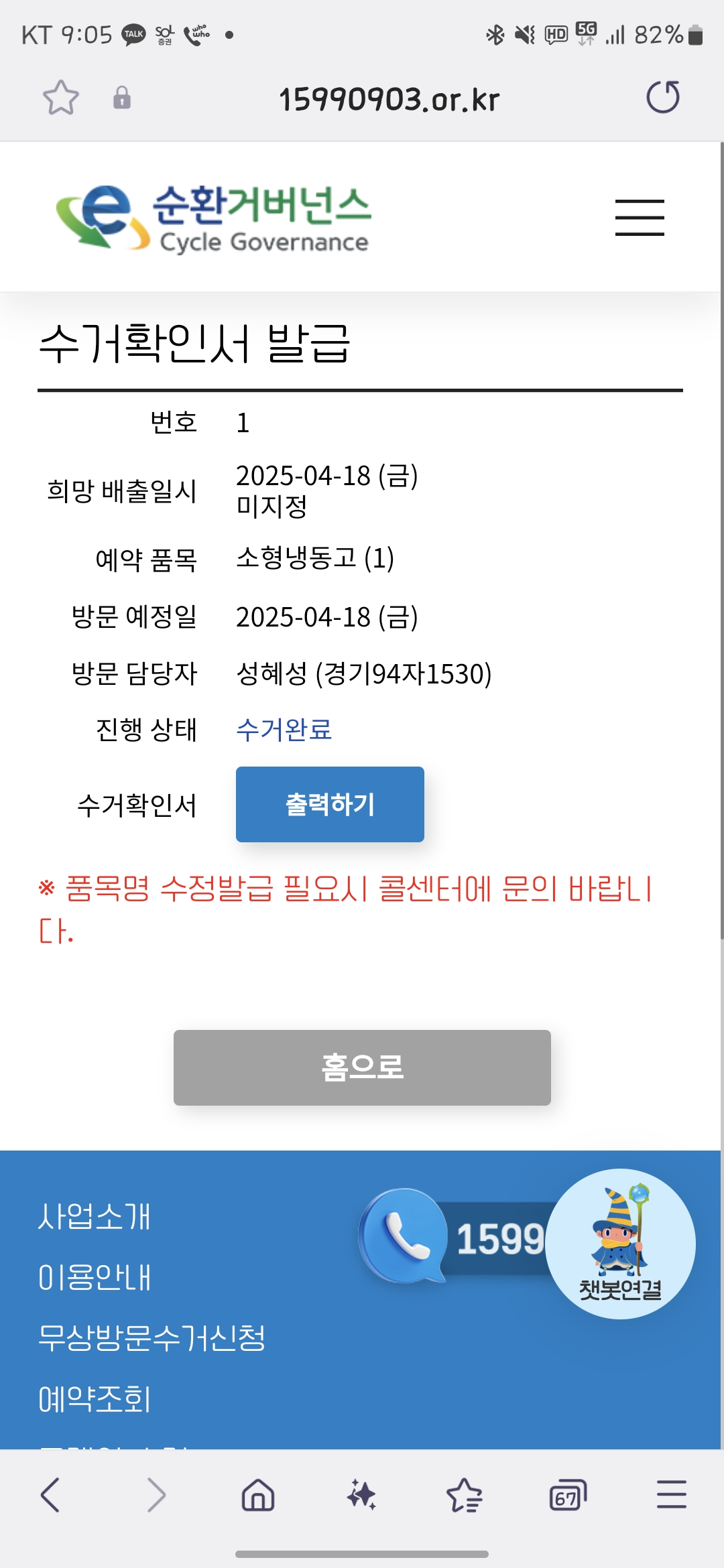Open the browser home page
The width and height of the screenshot is (724, 1568).
point(258,1495)
